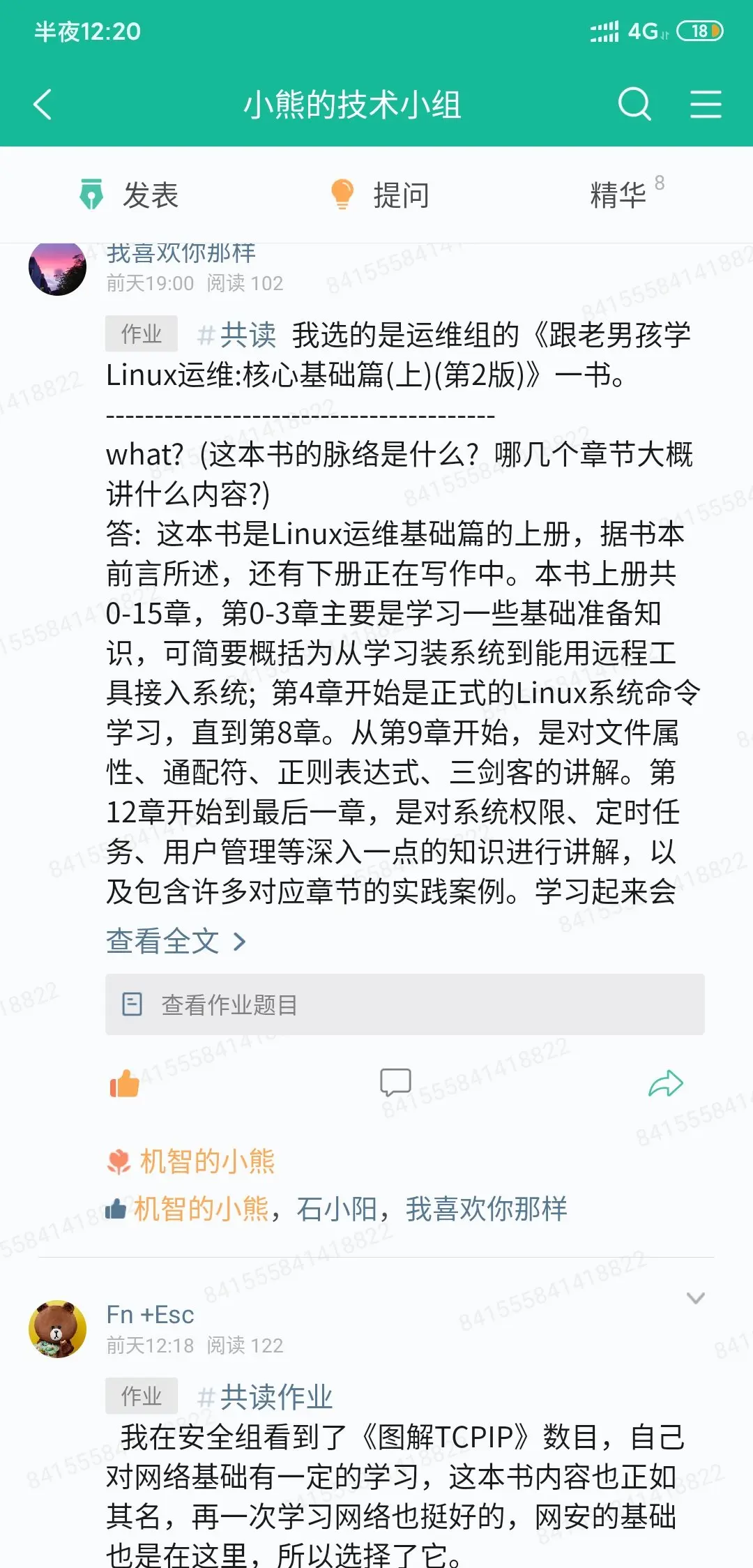Tap 提问 to ask a question

(381, 195)
